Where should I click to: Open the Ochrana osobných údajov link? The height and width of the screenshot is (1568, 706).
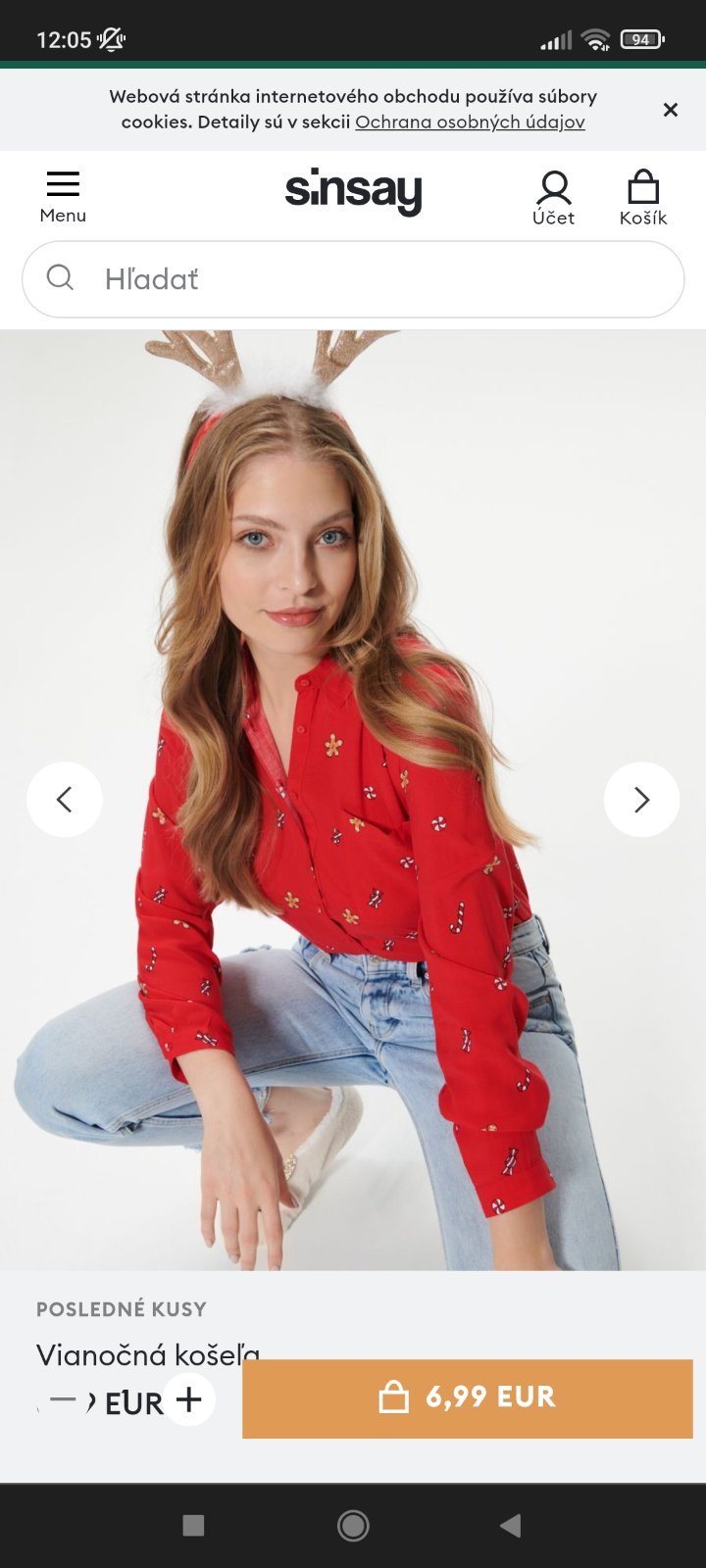(x=470, y=122)
